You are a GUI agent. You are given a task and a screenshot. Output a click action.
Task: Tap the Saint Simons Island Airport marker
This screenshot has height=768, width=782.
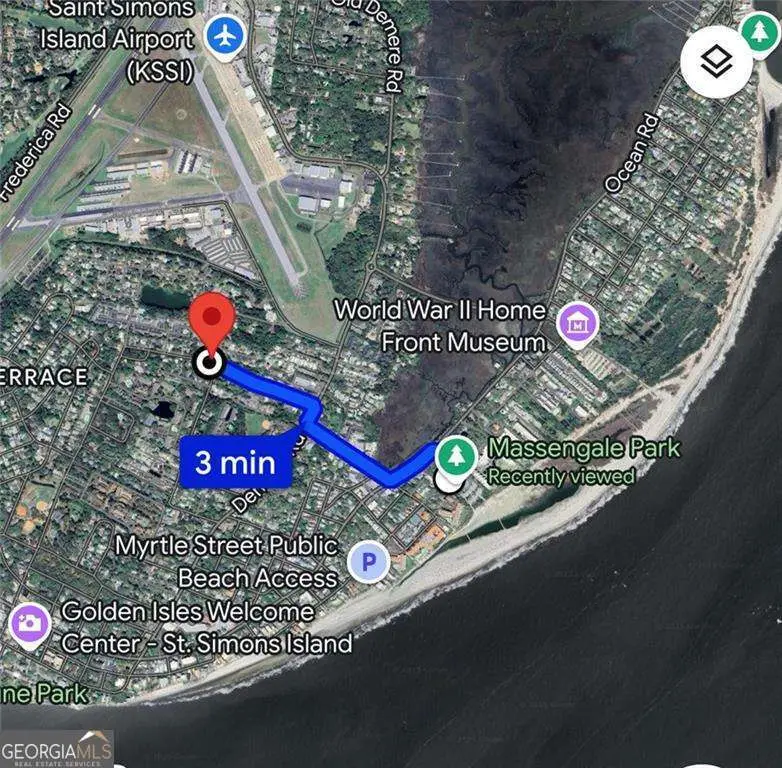coord(226,37)
